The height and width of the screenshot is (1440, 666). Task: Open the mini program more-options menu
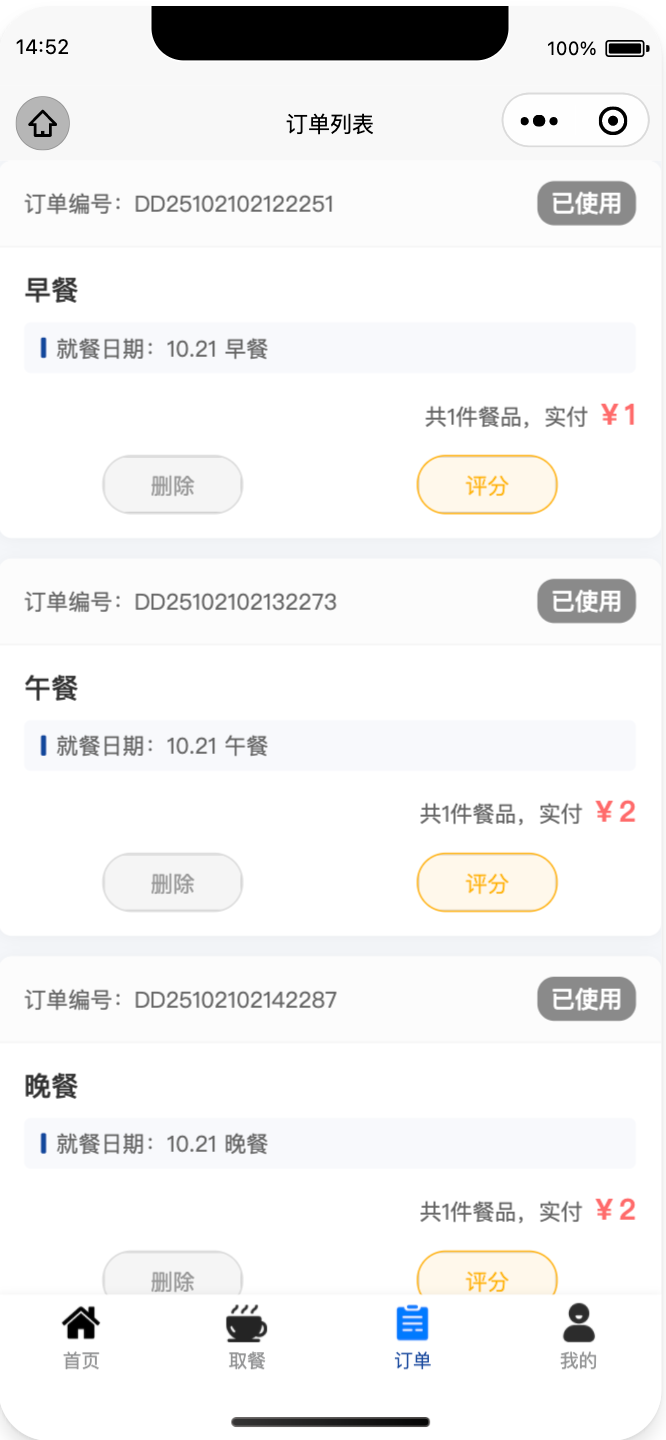point(540,122)
